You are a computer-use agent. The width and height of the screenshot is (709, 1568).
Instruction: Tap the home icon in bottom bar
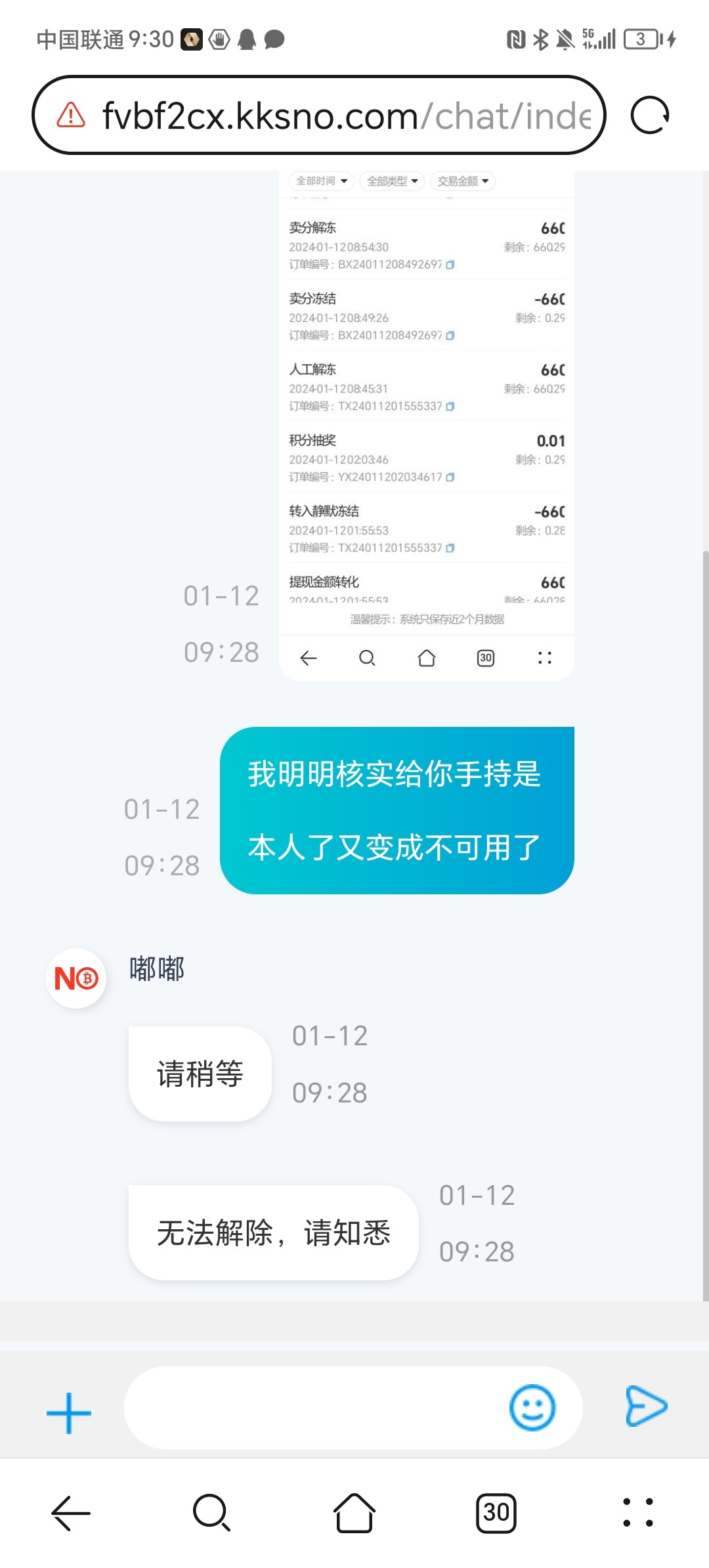pos(354,1514)
